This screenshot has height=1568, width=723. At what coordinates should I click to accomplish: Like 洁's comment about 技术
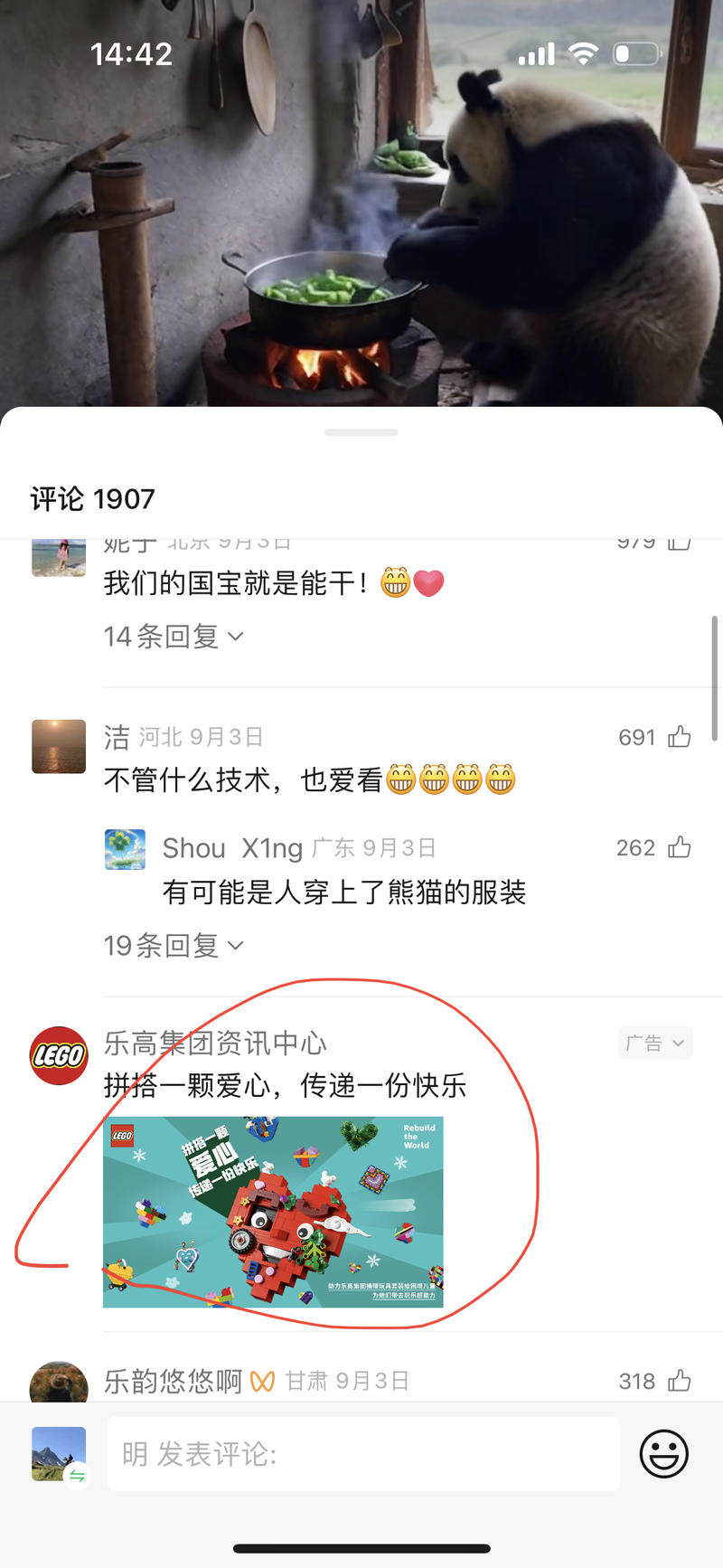(x=680, y=738)
